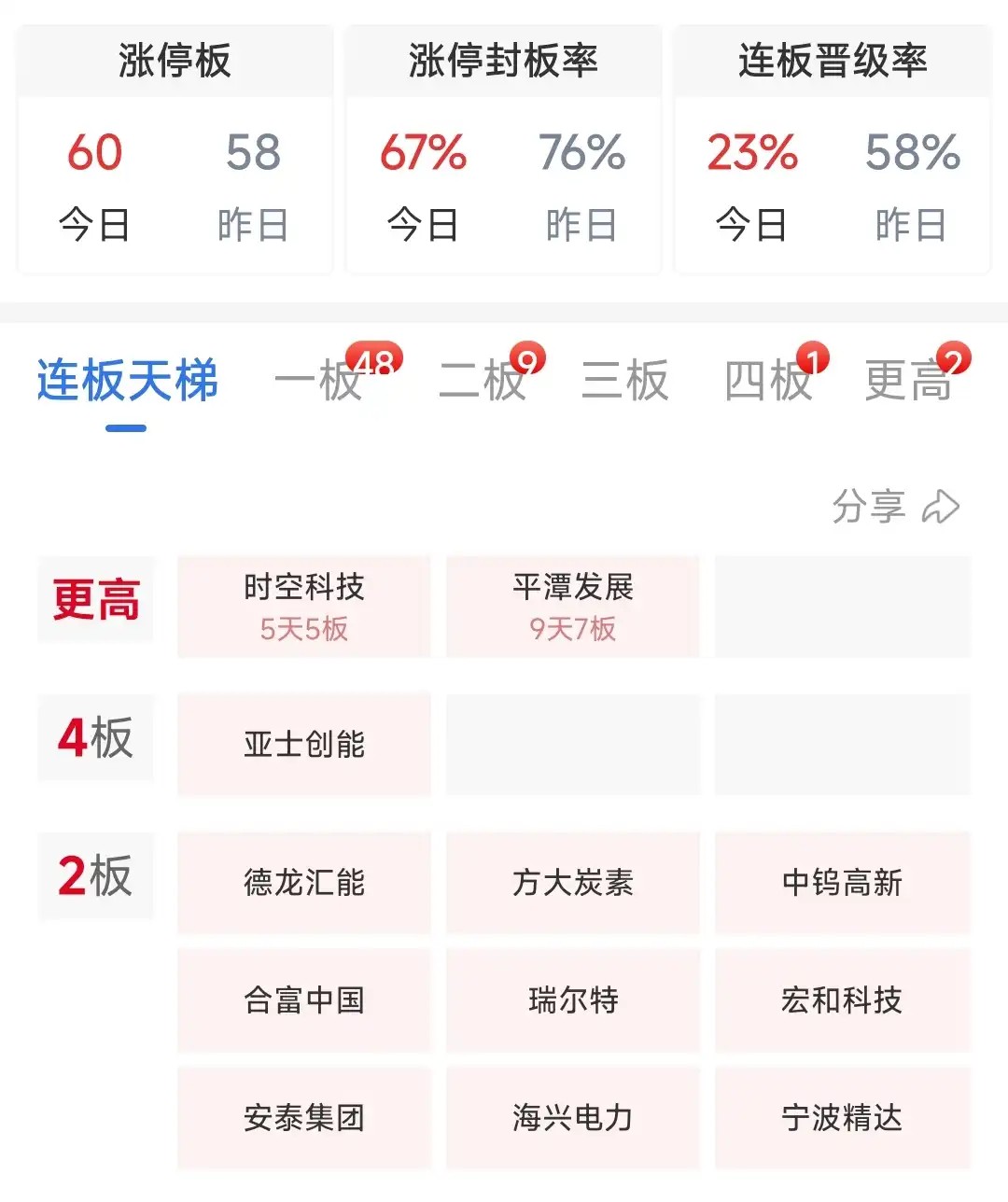Image resolution: width=1008 pixels, height=1202 pixels.
Task: Open the 三板 tab
Action: [624, 381]
